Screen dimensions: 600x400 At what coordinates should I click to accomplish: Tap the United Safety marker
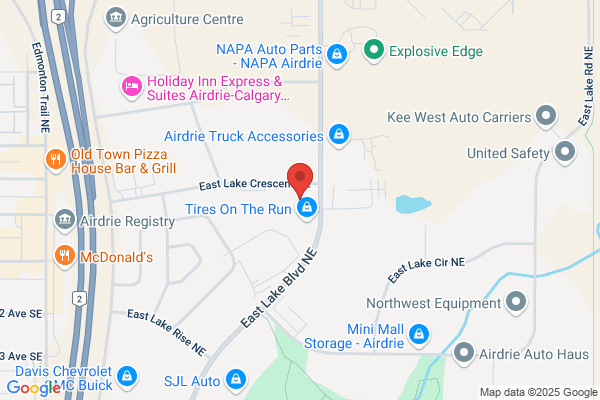pyautogui.click(x=565, y=152)
